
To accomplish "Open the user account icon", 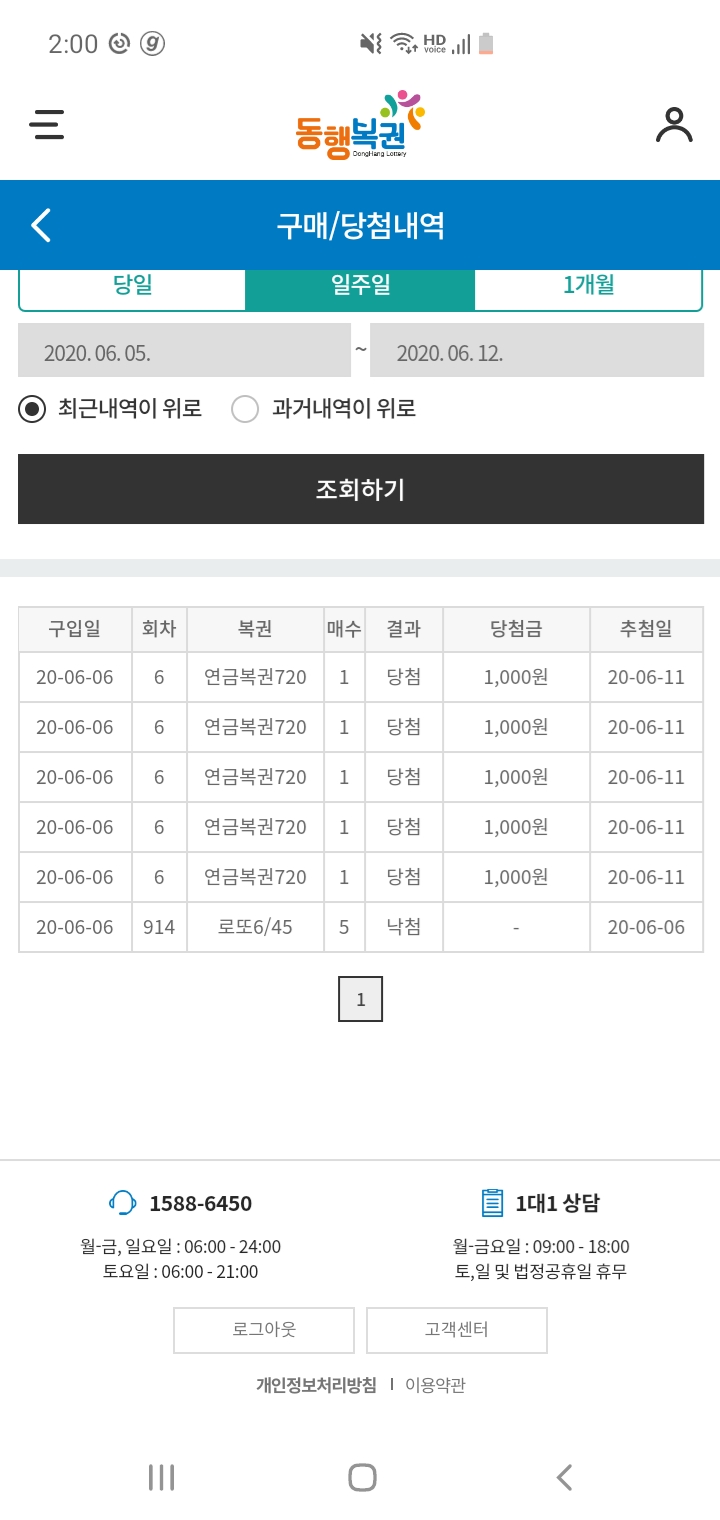I will pos(674,125).
